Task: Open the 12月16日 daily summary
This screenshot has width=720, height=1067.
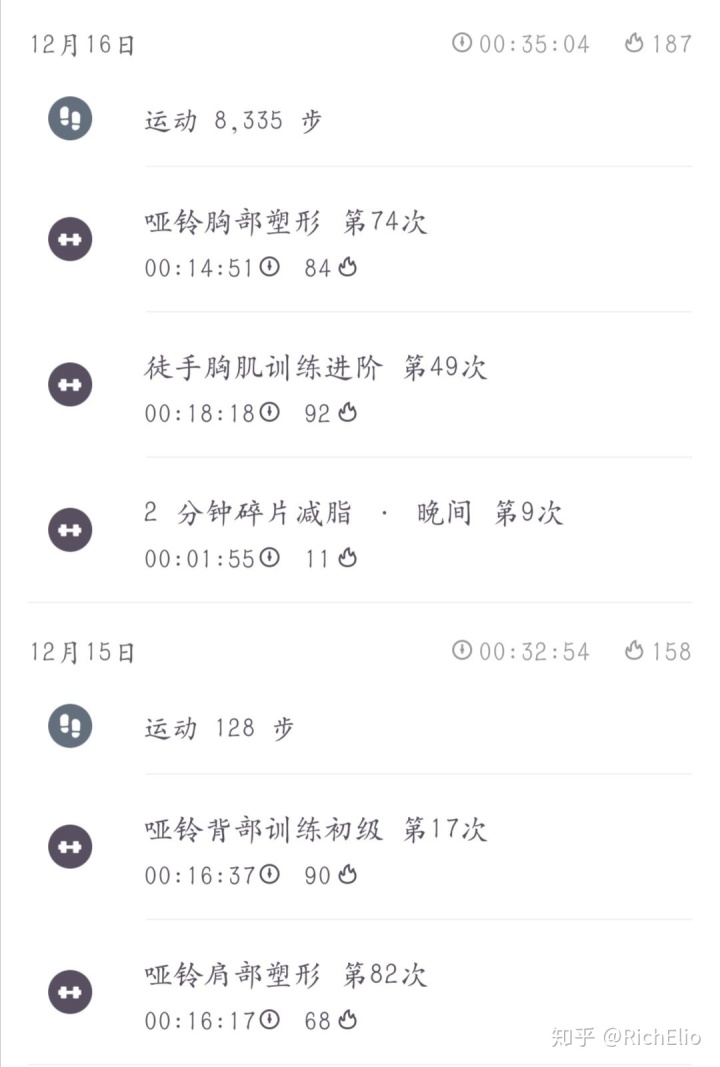Action: 80,43
